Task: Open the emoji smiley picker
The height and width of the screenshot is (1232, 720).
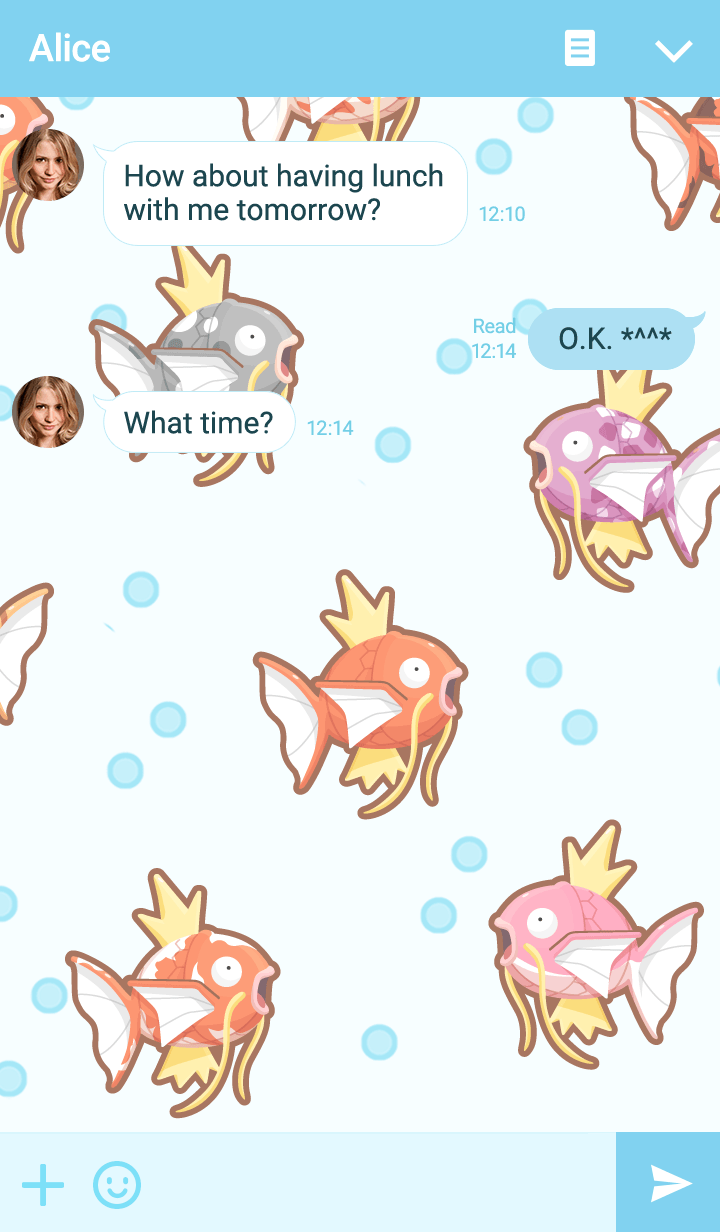Action: 117,1185
